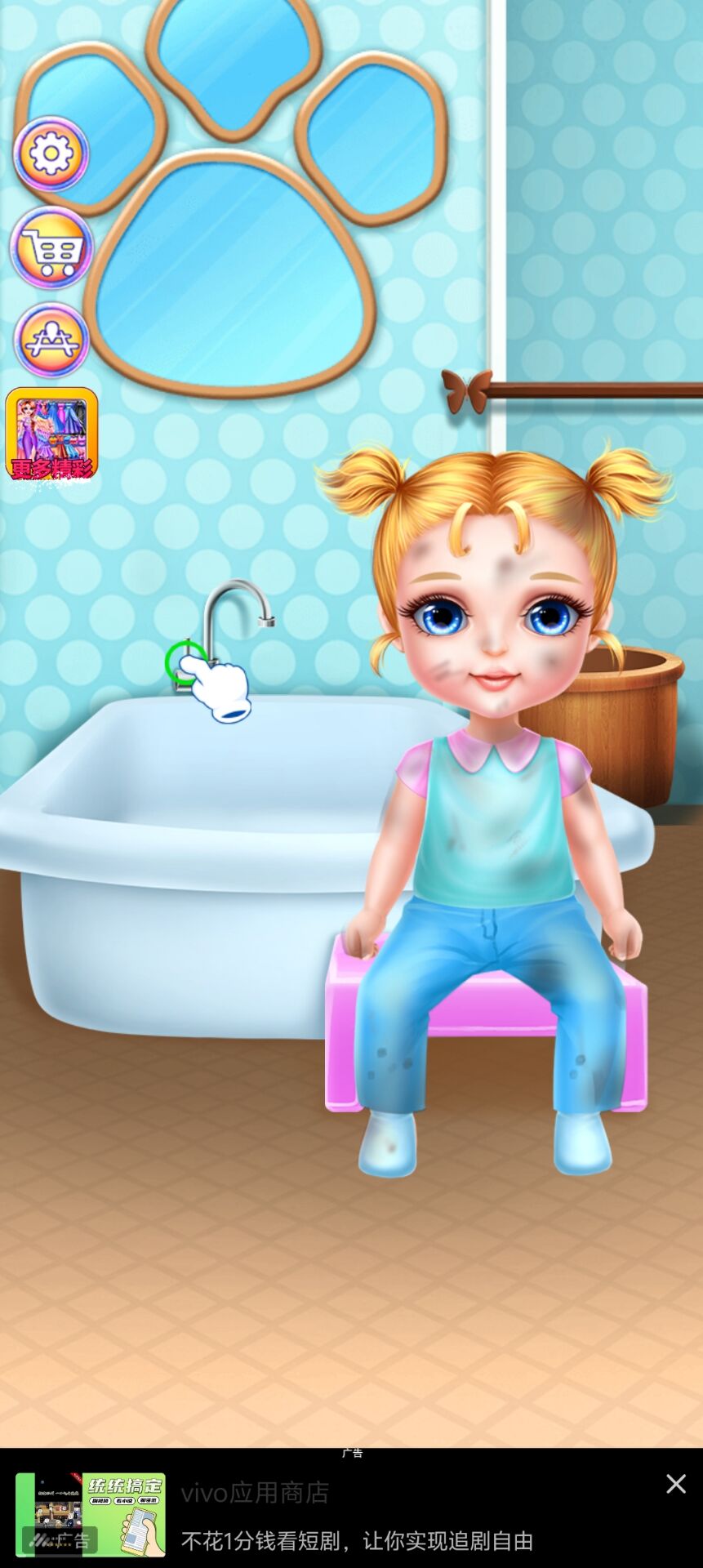Tap the clothes hanger wardrobe button
The width and height of the screenshot is (703, 1568).
point(51,340)
